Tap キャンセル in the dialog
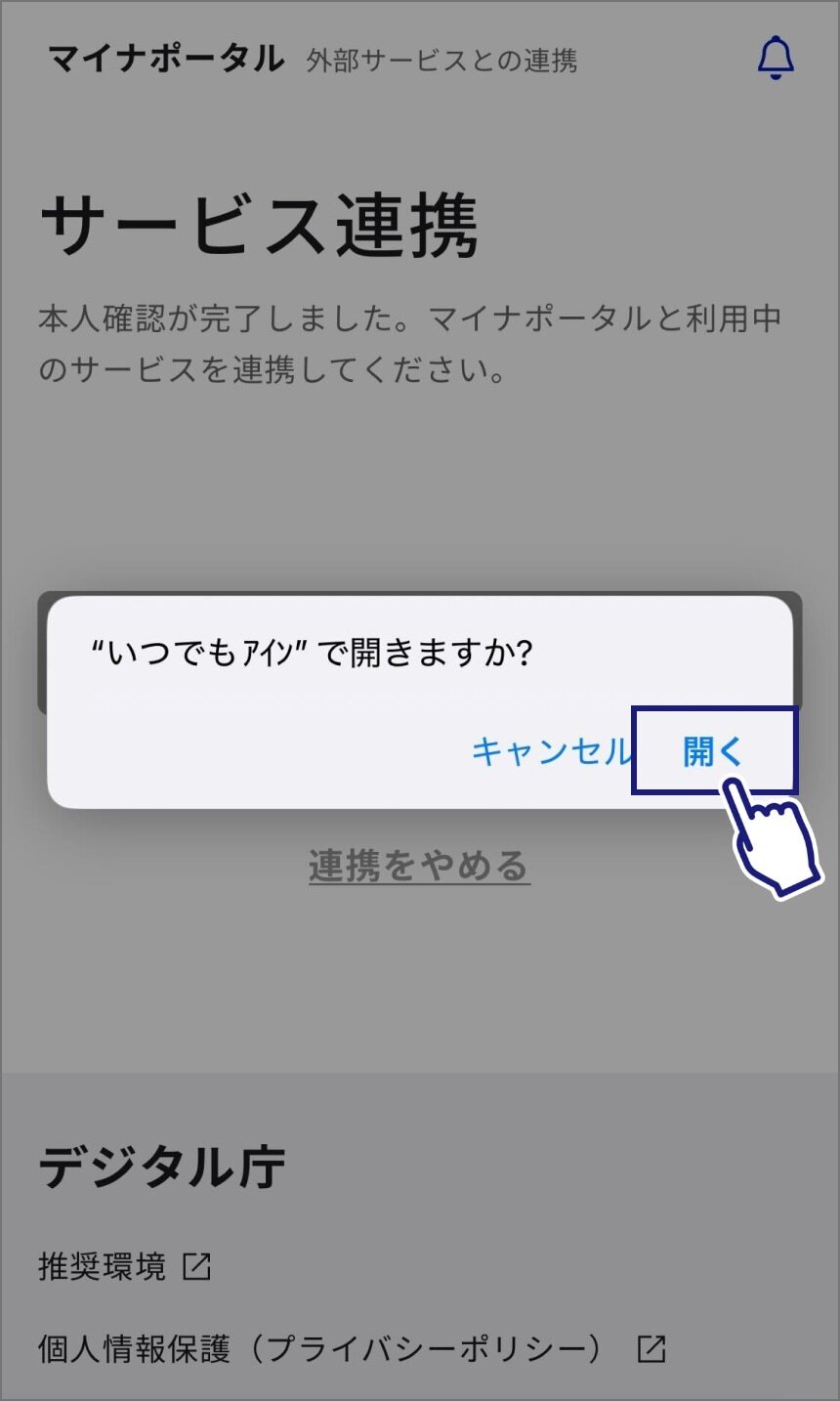 coord(551,751)
